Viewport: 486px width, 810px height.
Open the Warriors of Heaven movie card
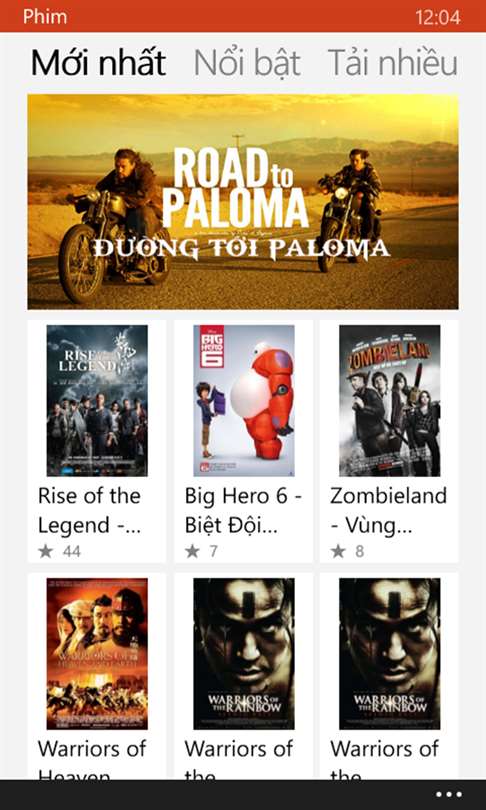click(97, 676)
